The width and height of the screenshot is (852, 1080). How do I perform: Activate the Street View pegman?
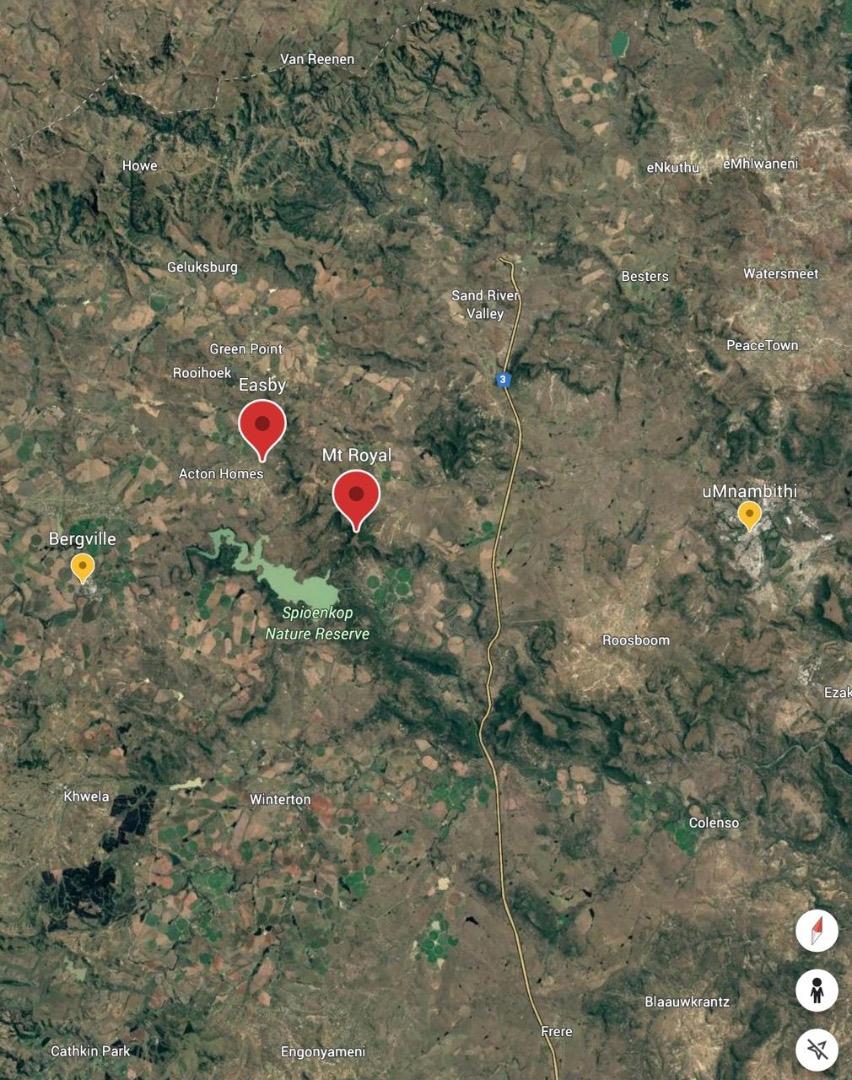click(x=817, y=991)
